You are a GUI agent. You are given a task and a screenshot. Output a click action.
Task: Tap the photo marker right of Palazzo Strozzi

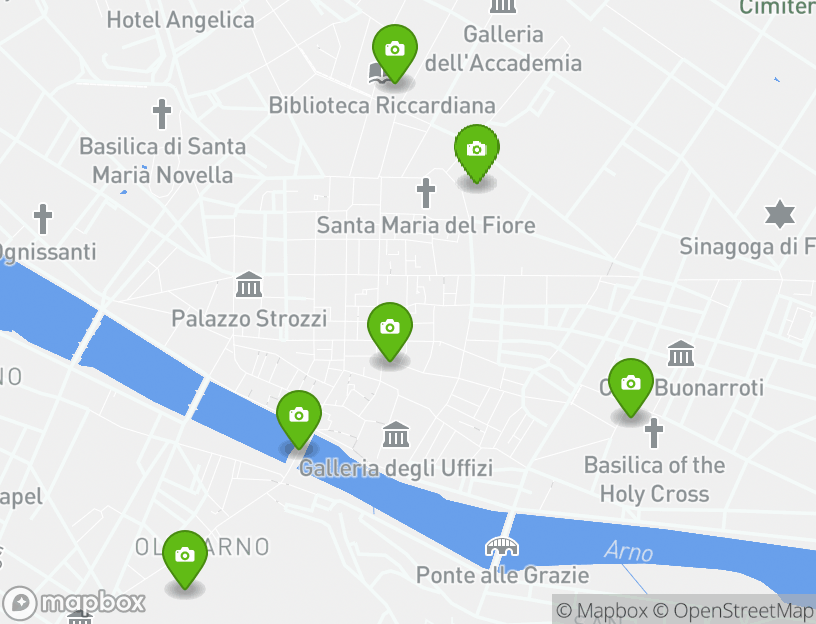pyautogui.click(x=390, y=329)
